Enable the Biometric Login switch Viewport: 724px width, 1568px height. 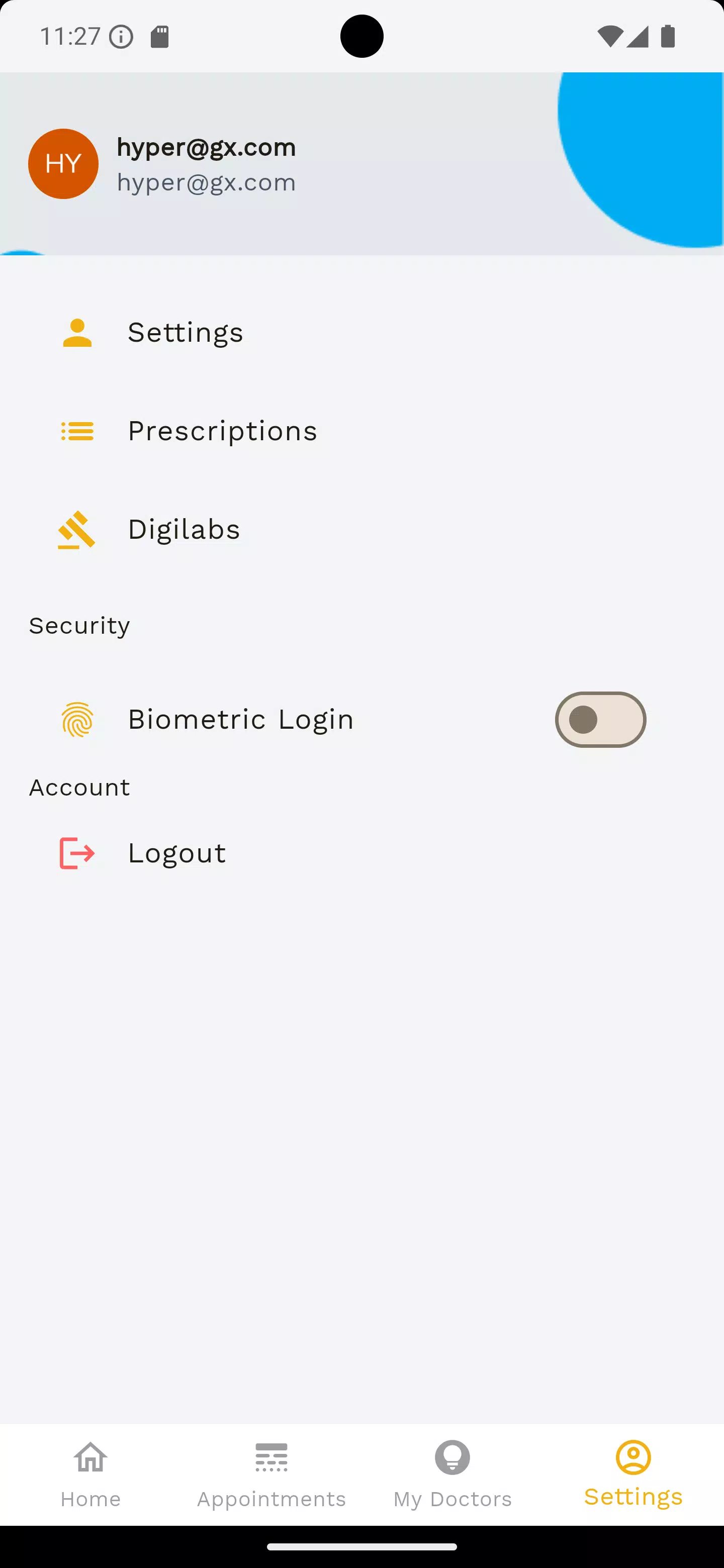tap(600, 720)
